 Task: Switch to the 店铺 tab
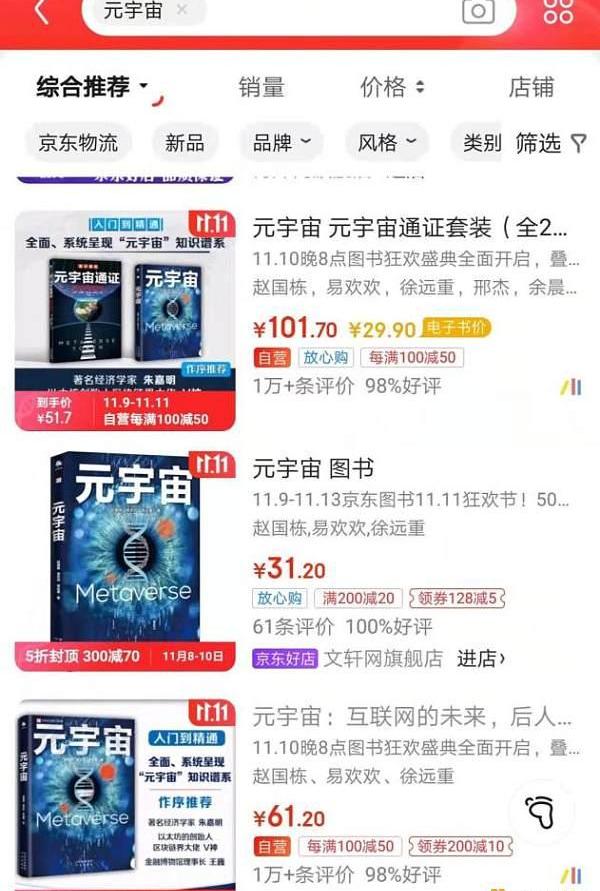(531, 87)
